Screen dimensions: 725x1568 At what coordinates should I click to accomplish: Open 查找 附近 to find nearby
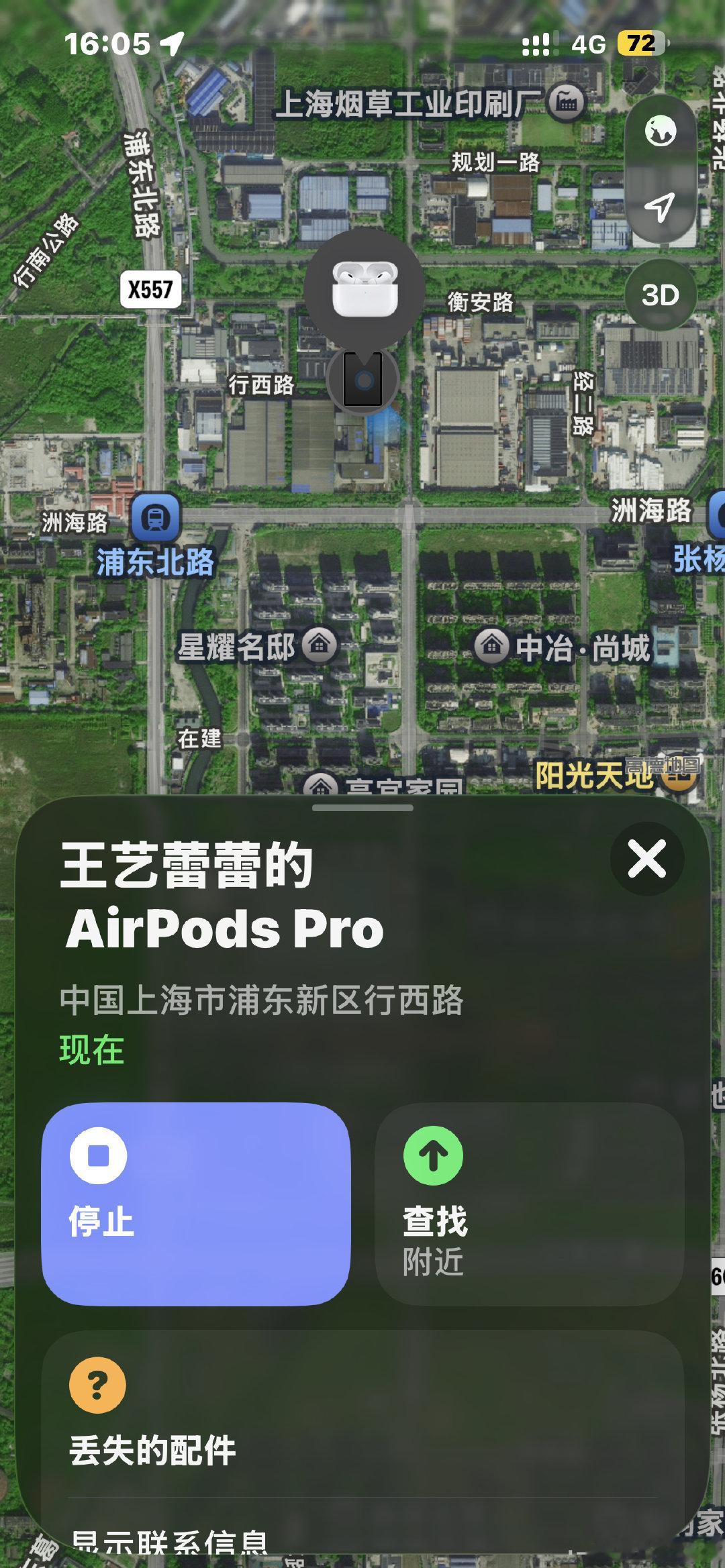pyautogui.click(x=529, y=1204)
